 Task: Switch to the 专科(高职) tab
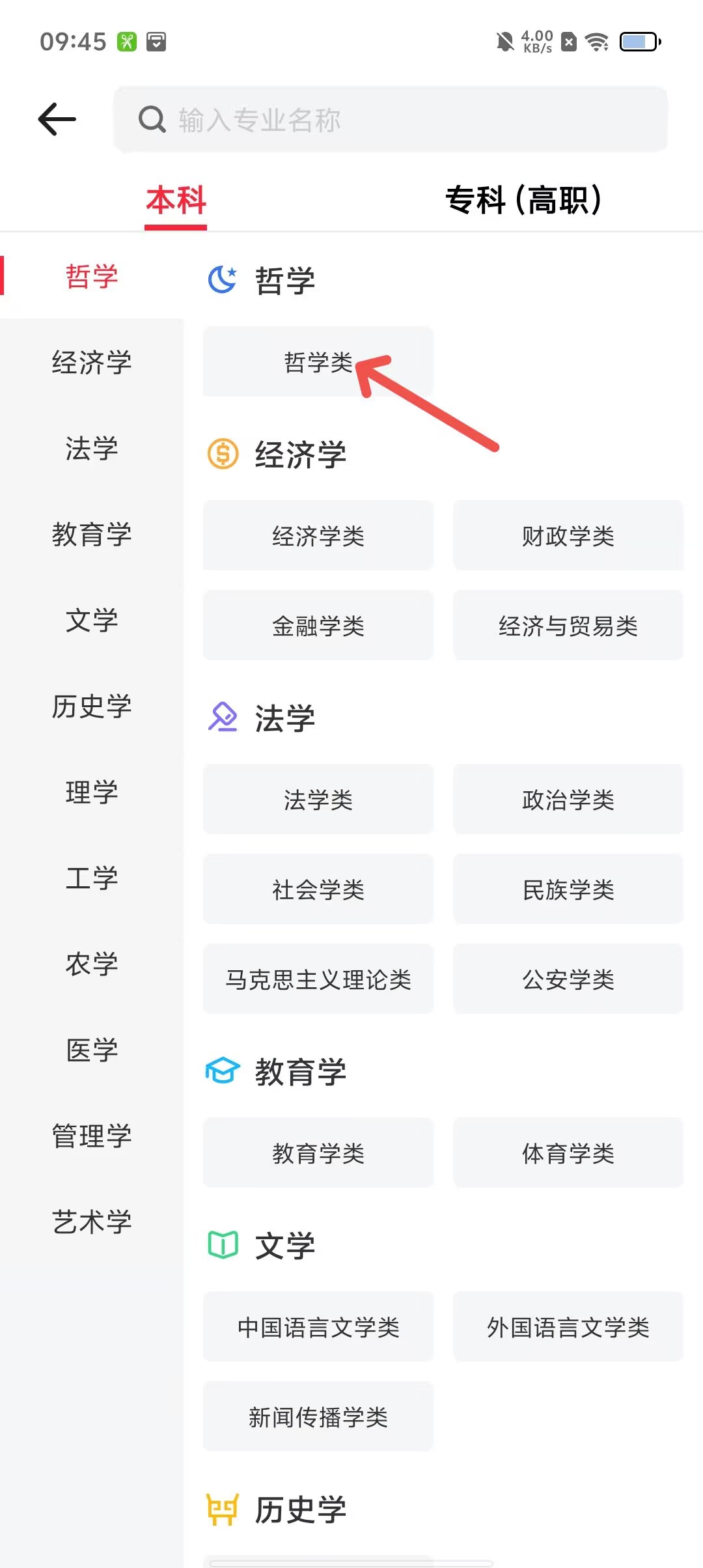(x=523, y=200)
